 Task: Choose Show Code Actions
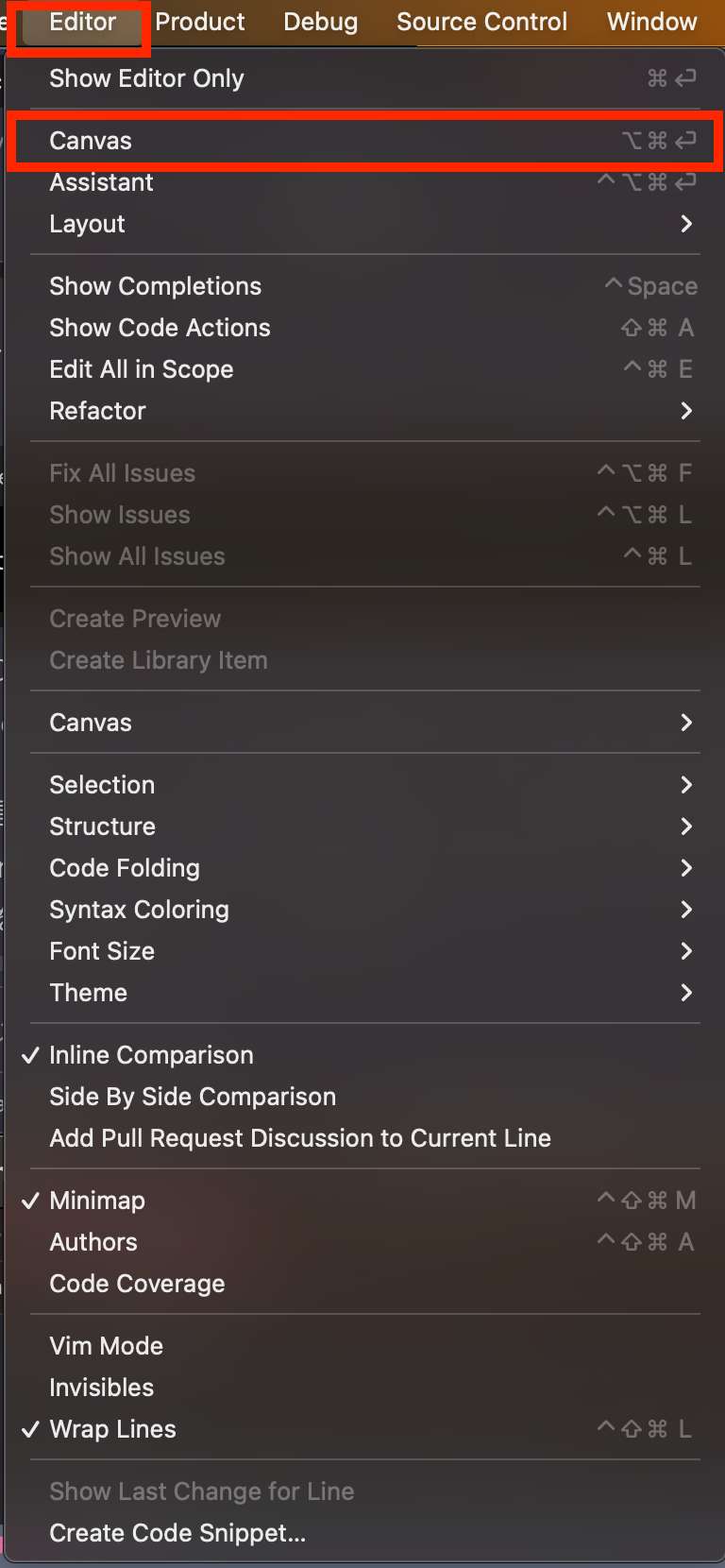click(x=160, y=328)
